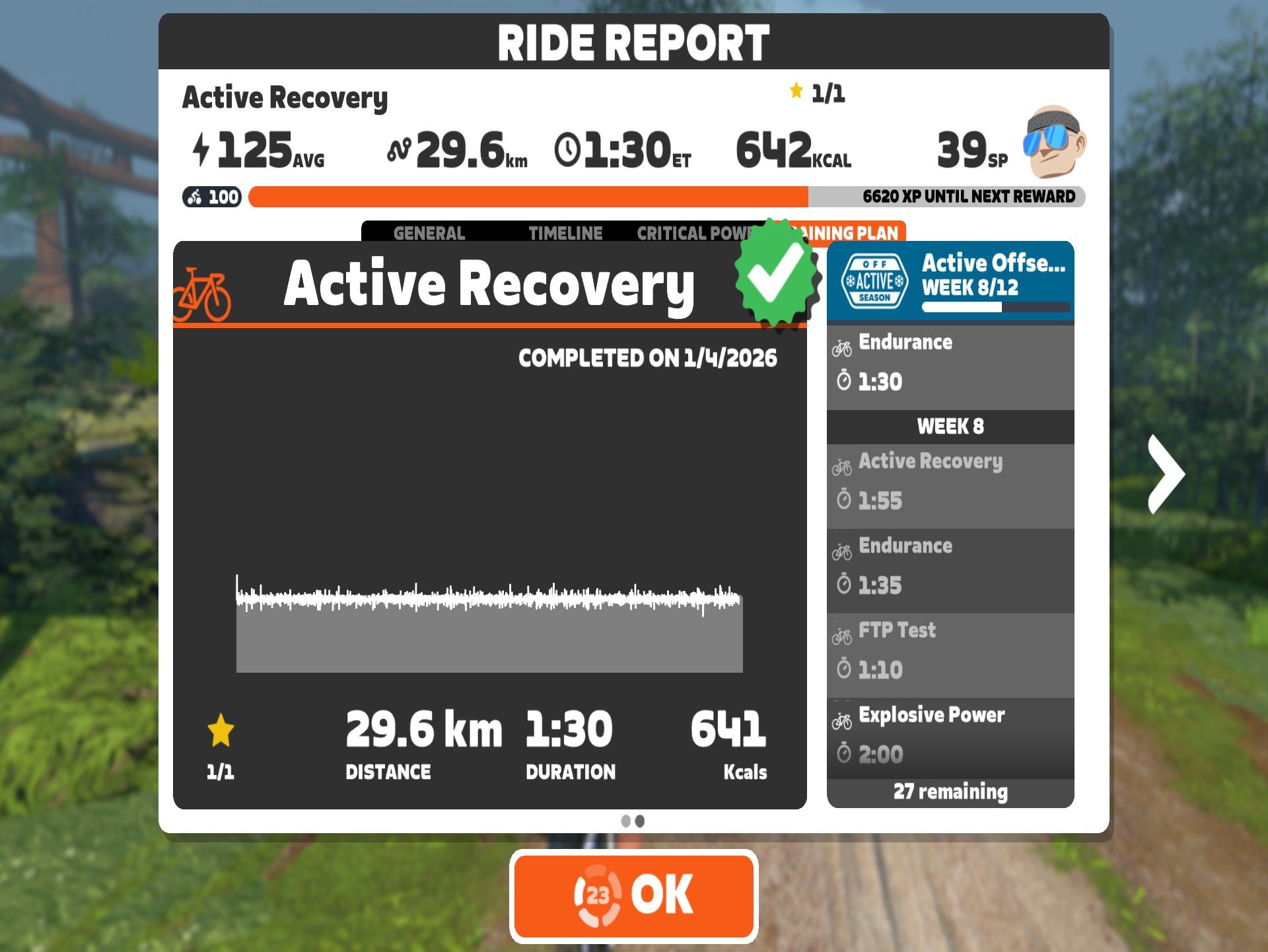Open the Endurance 1:30 workout

click(950, 363)
